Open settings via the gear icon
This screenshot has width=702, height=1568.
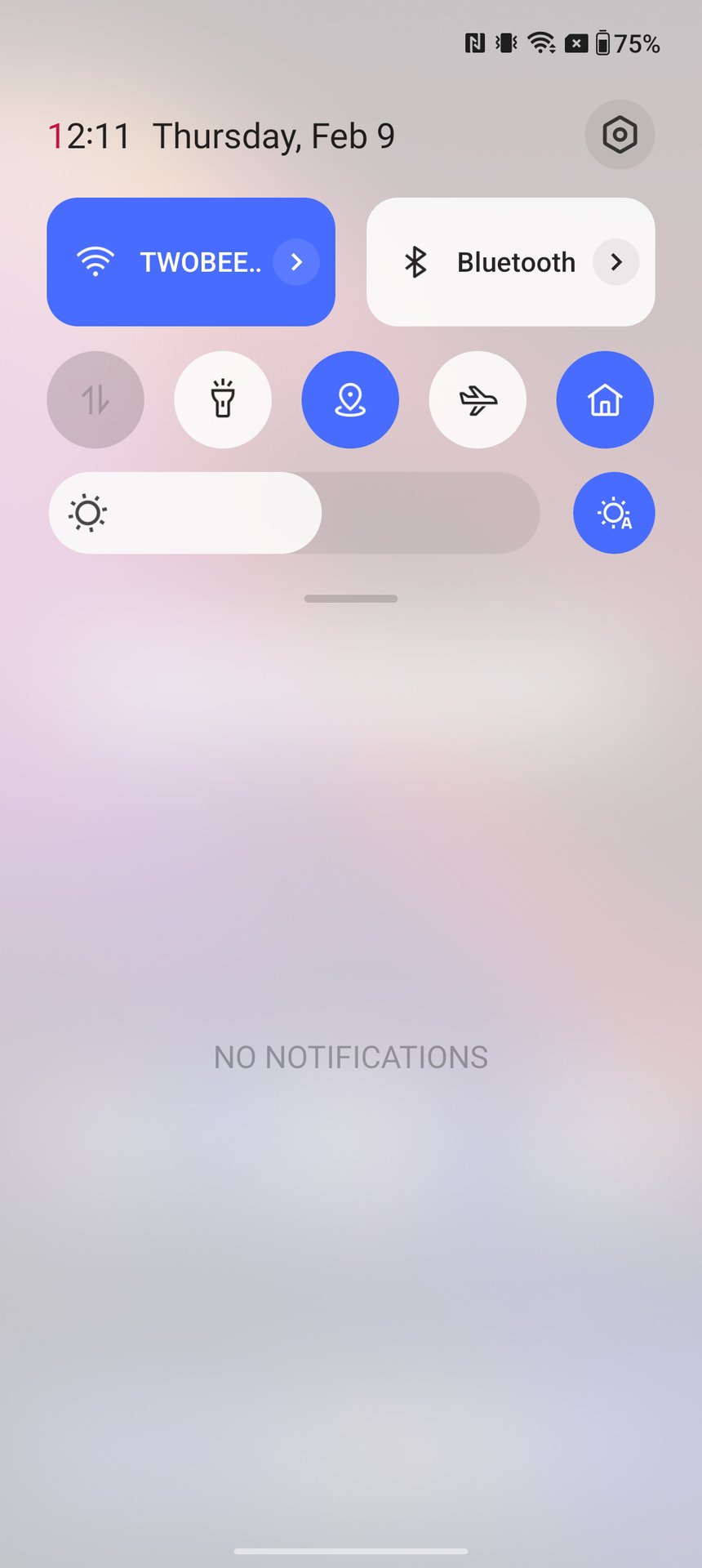coord(620,135)
